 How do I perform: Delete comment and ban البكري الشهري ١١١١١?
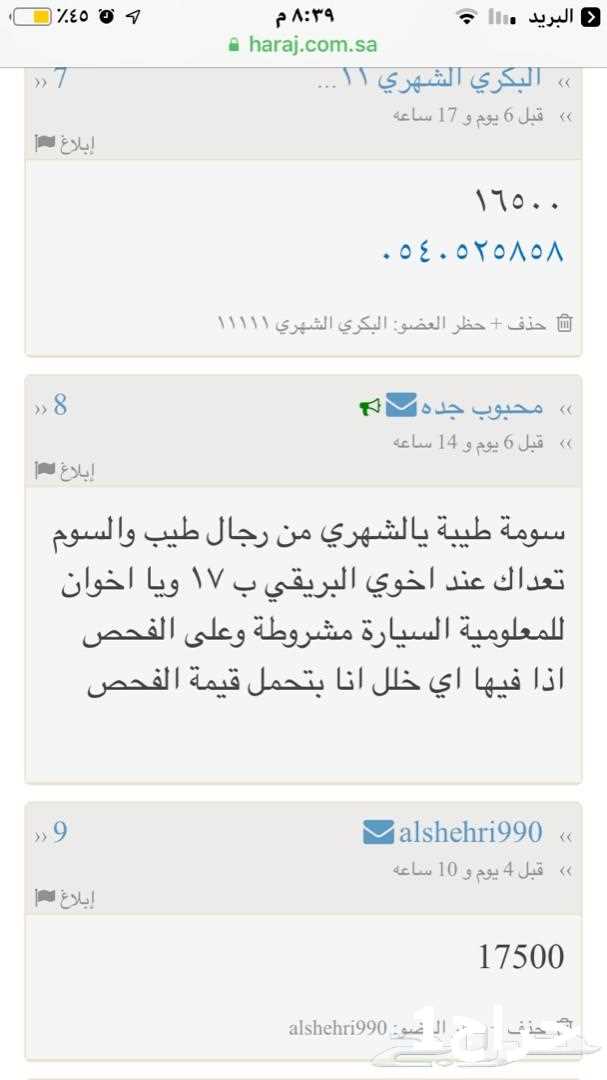click(x=395, y=323)
